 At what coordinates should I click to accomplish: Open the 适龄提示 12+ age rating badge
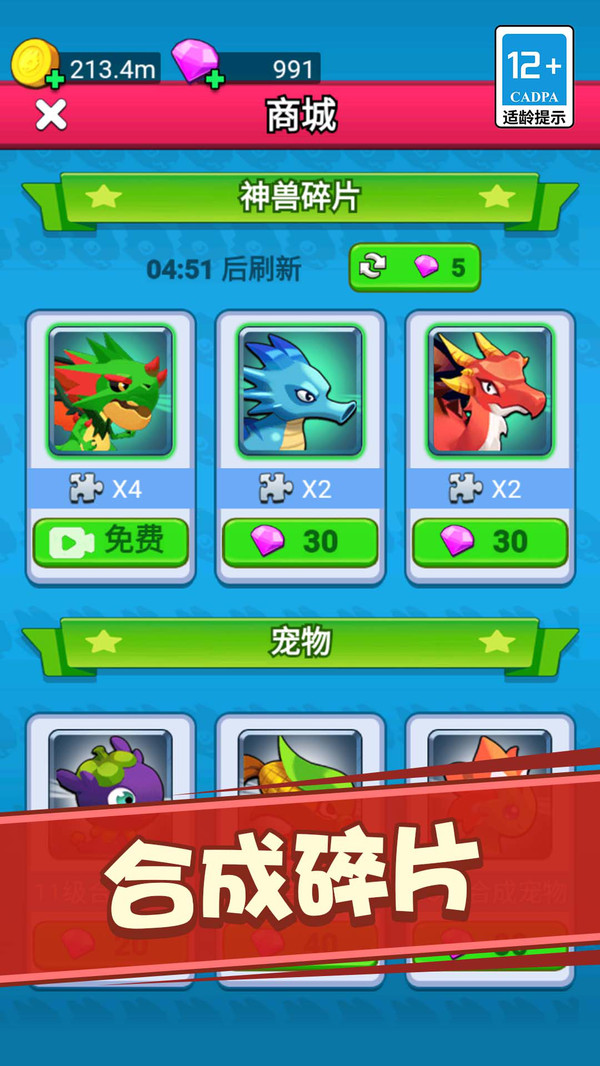click(534, 77)
